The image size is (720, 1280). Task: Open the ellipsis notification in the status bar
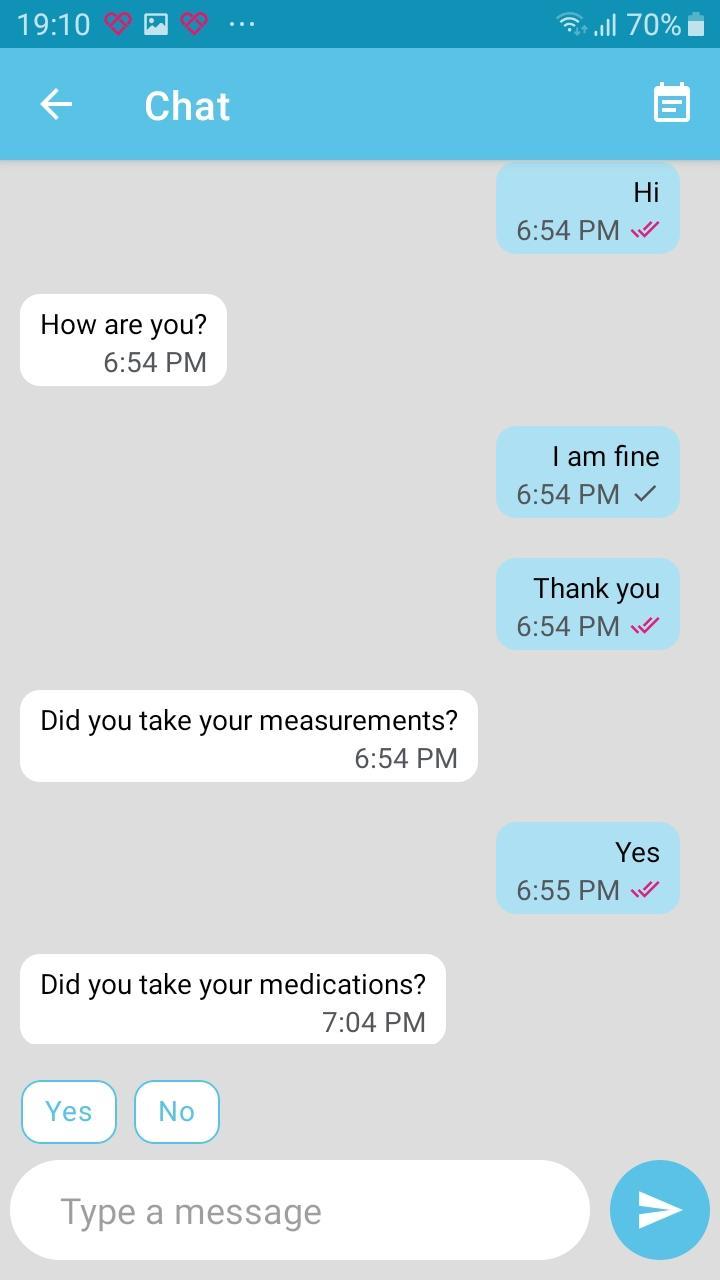pos(243,22)
